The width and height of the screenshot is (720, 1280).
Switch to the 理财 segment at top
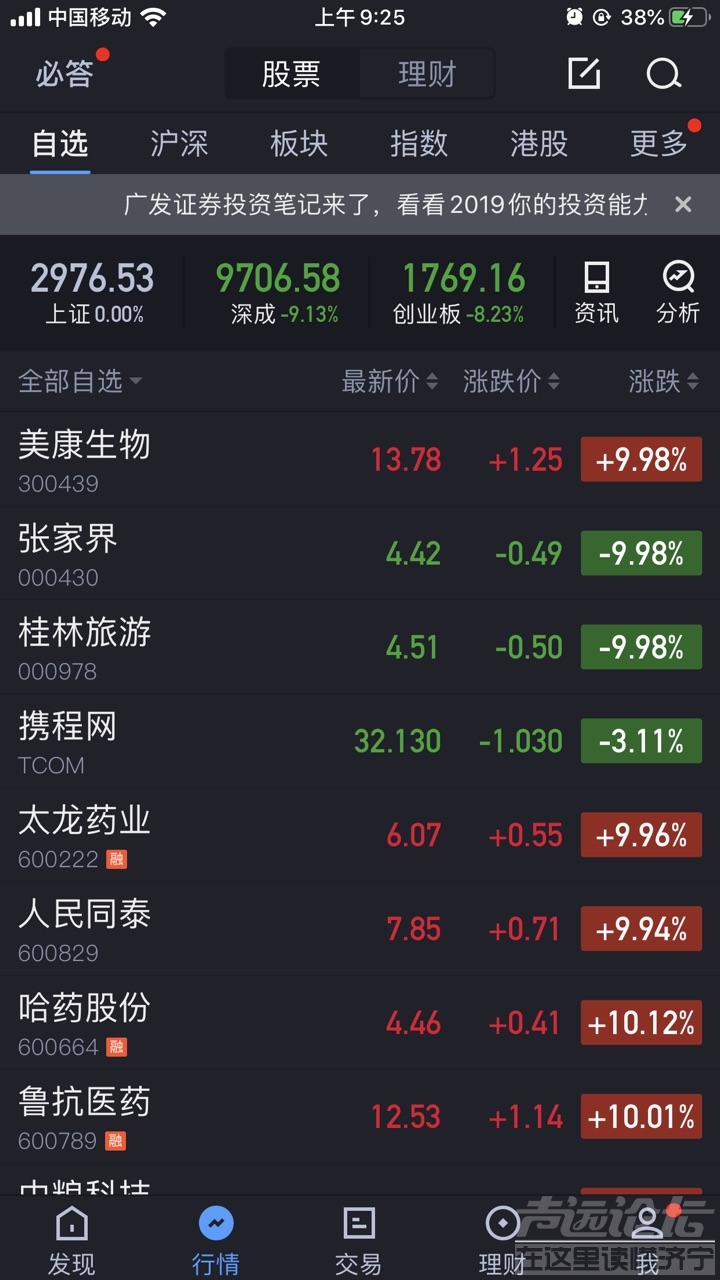427,74
